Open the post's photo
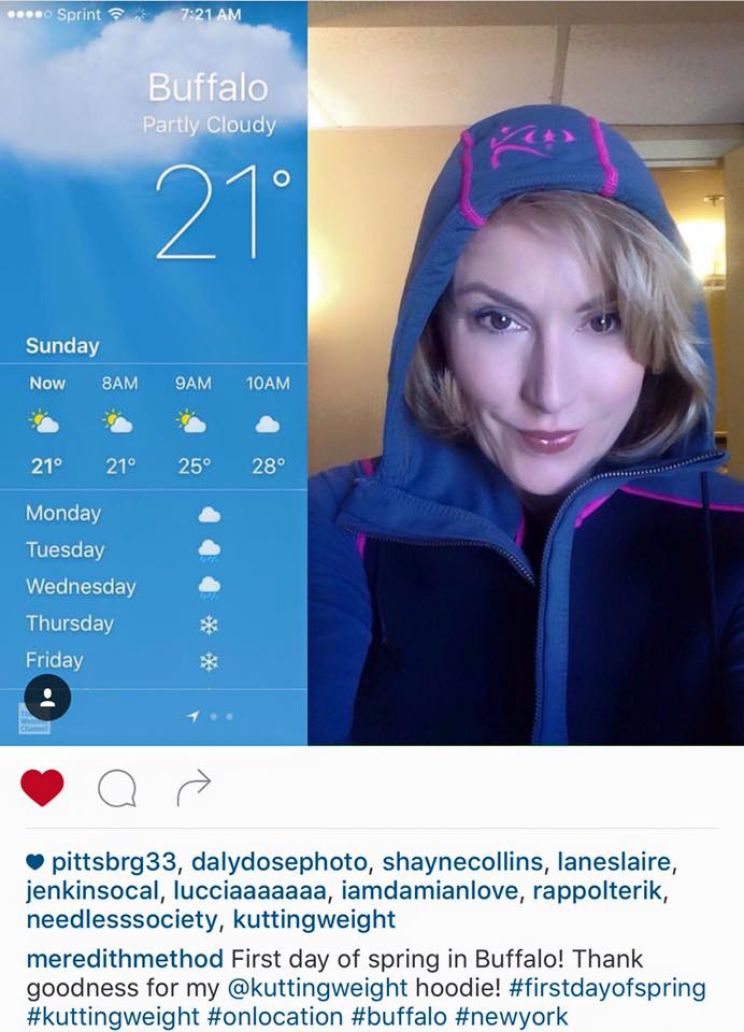Screen dimensions: 744x1032 [525, 400]
